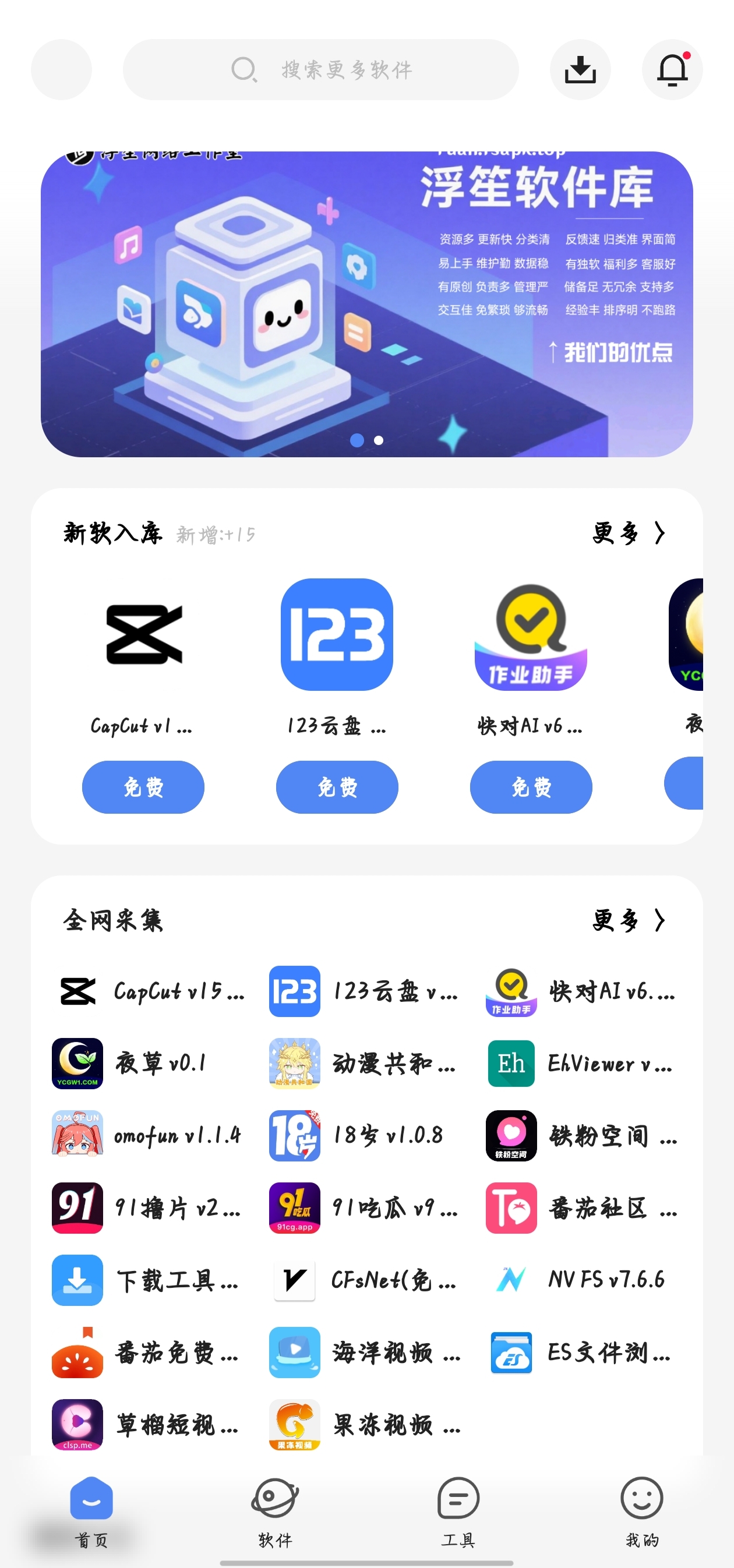Open the 浮笙软件库 banner
The height and width of the screenshot is (1568, 734).
click(366, 303)
